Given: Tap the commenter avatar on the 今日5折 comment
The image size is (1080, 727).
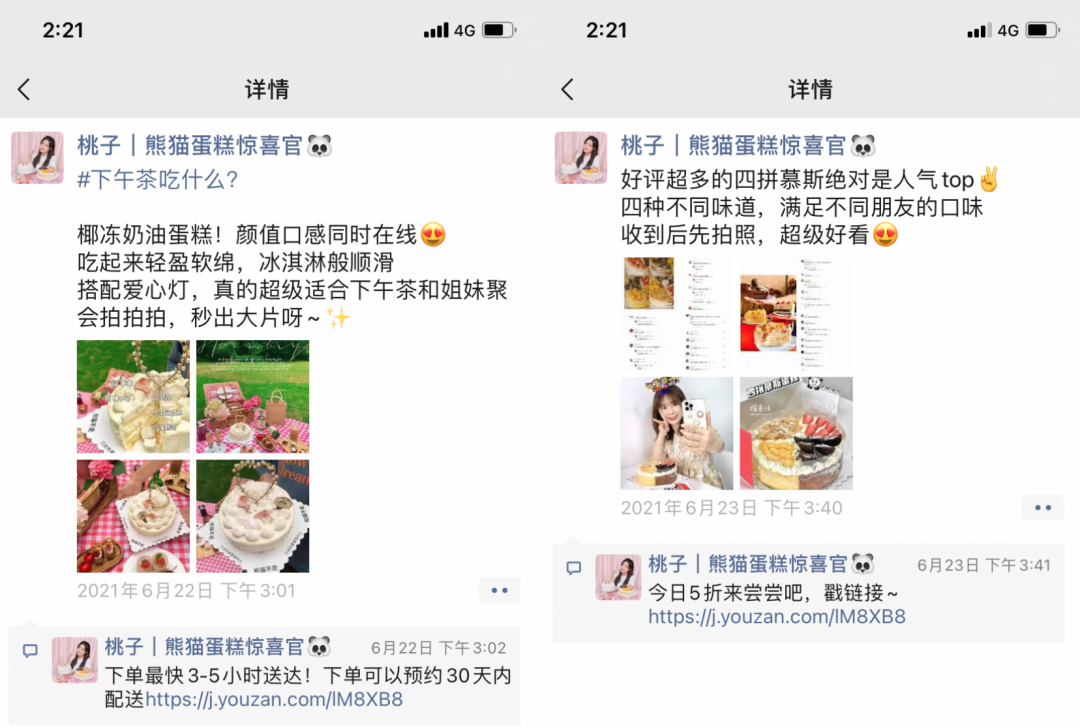Looking at the screenshot, I should coord(618,578).
